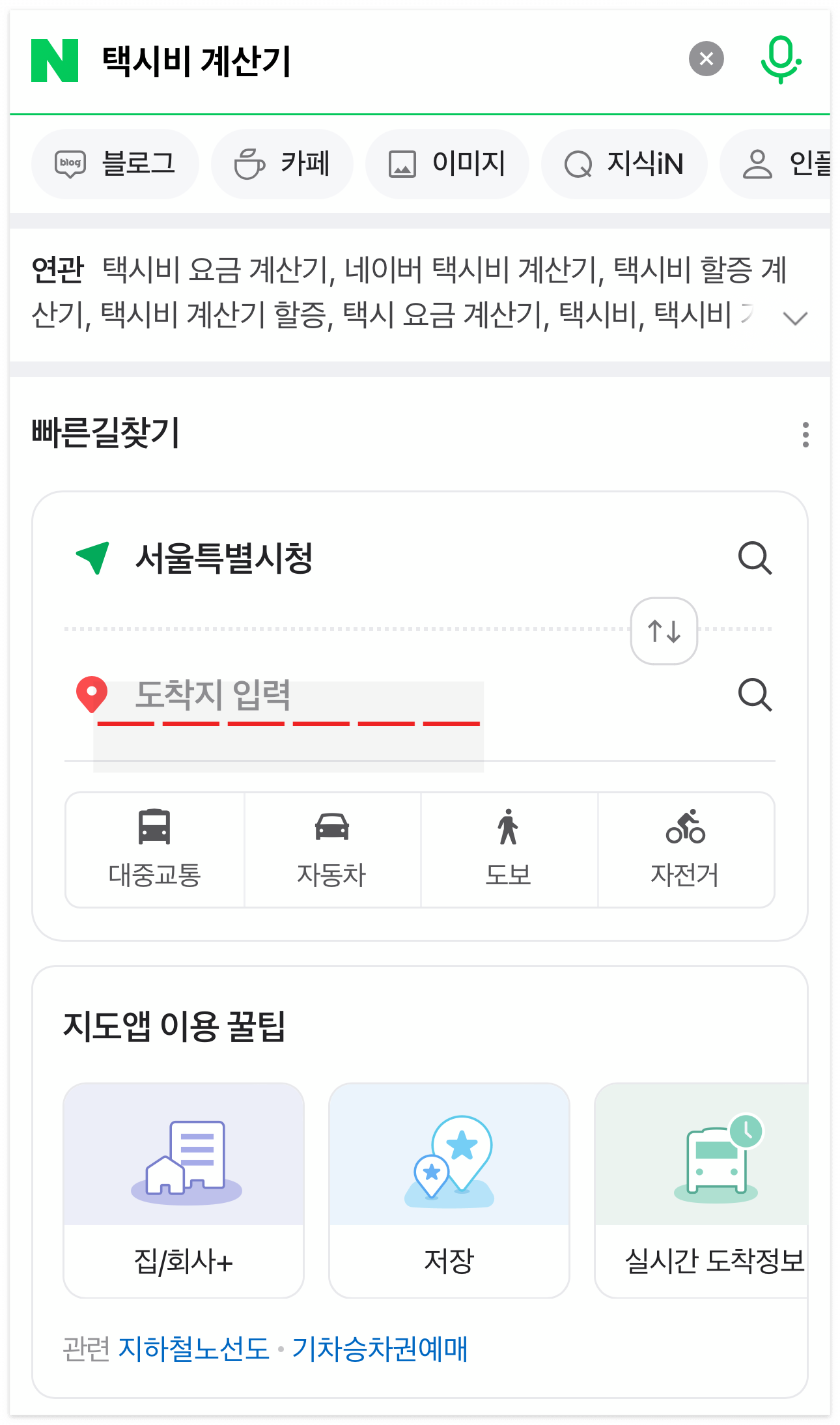Viewport: 840px width, 1425px height.
Task: Expand the 연관 related searches list
Action: point(795,317)
